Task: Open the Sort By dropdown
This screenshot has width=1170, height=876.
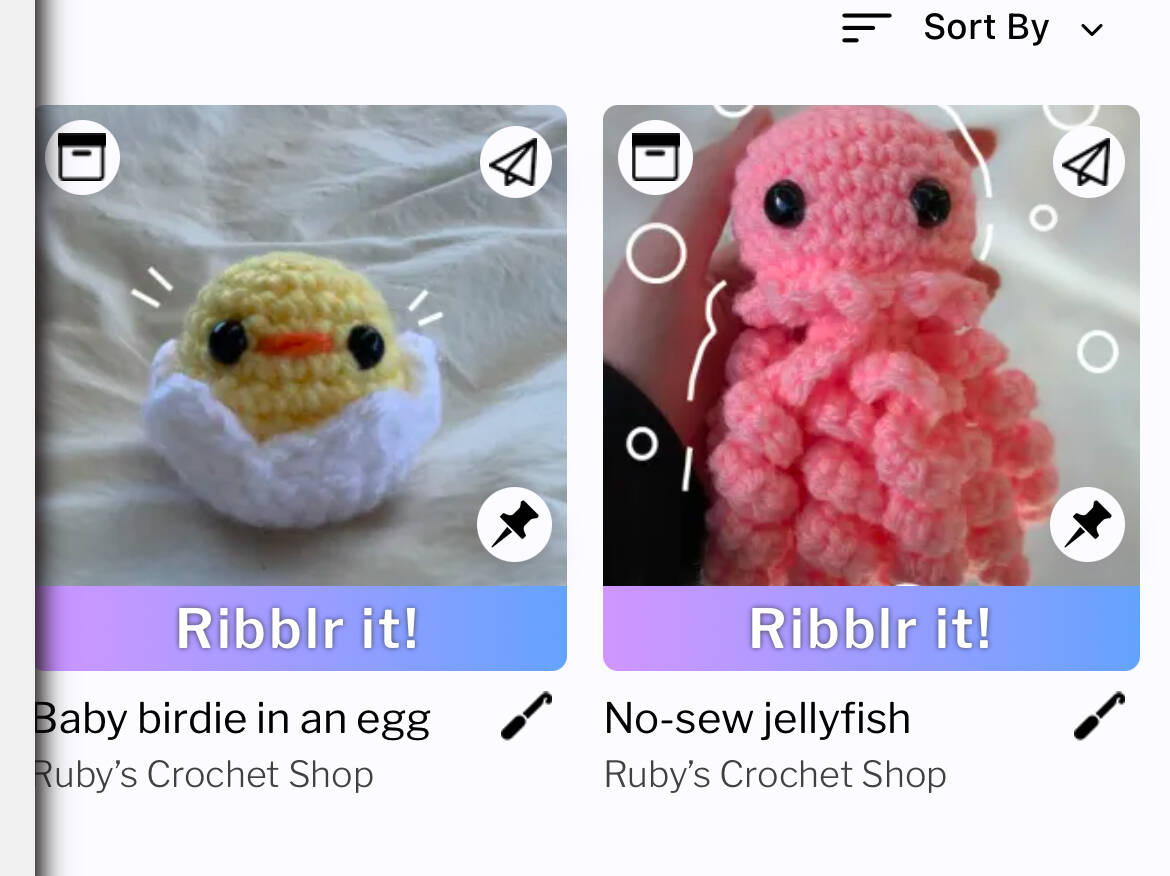Action: [x=985, y=28]
